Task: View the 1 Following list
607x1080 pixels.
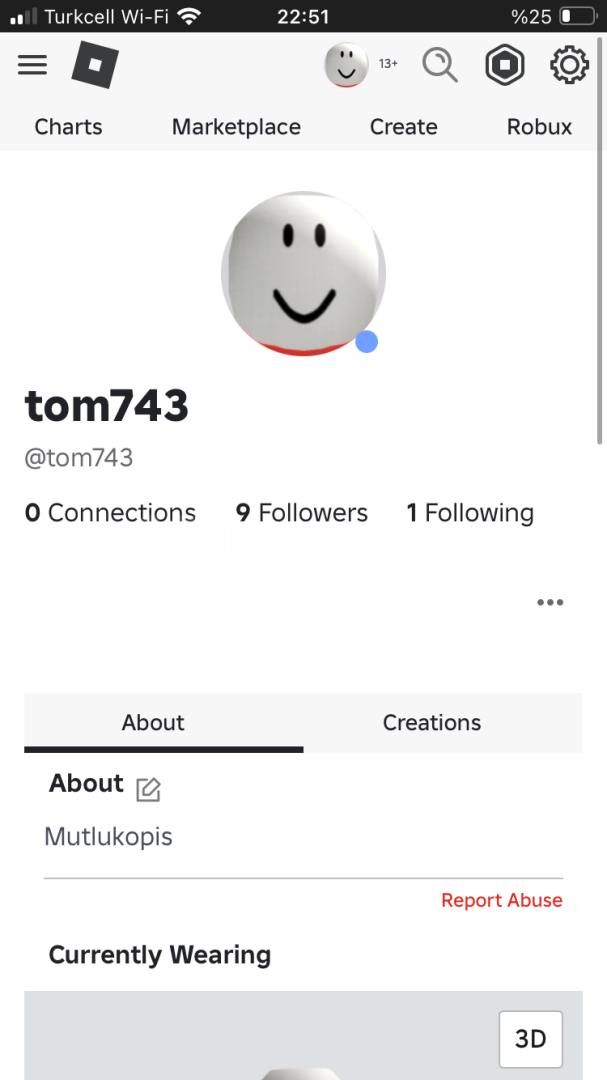Action: pyautogui.click(x=471, y=513)
